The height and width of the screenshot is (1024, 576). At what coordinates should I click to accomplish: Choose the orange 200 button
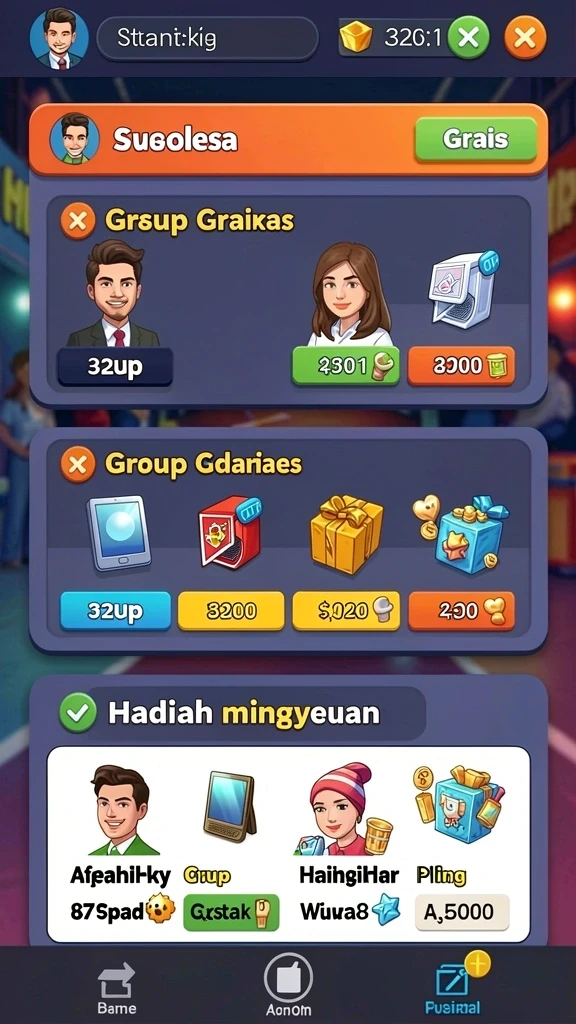pyautogui.click(x=461, y=611)
